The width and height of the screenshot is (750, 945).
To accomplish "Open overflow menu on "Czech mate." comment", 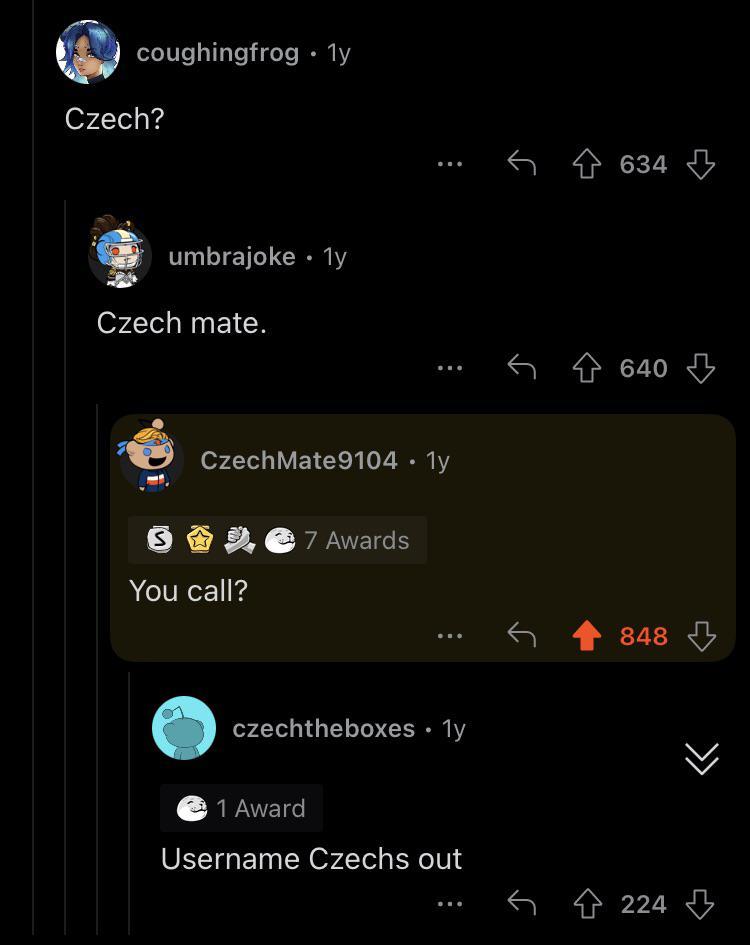I will tap(449, 368).
